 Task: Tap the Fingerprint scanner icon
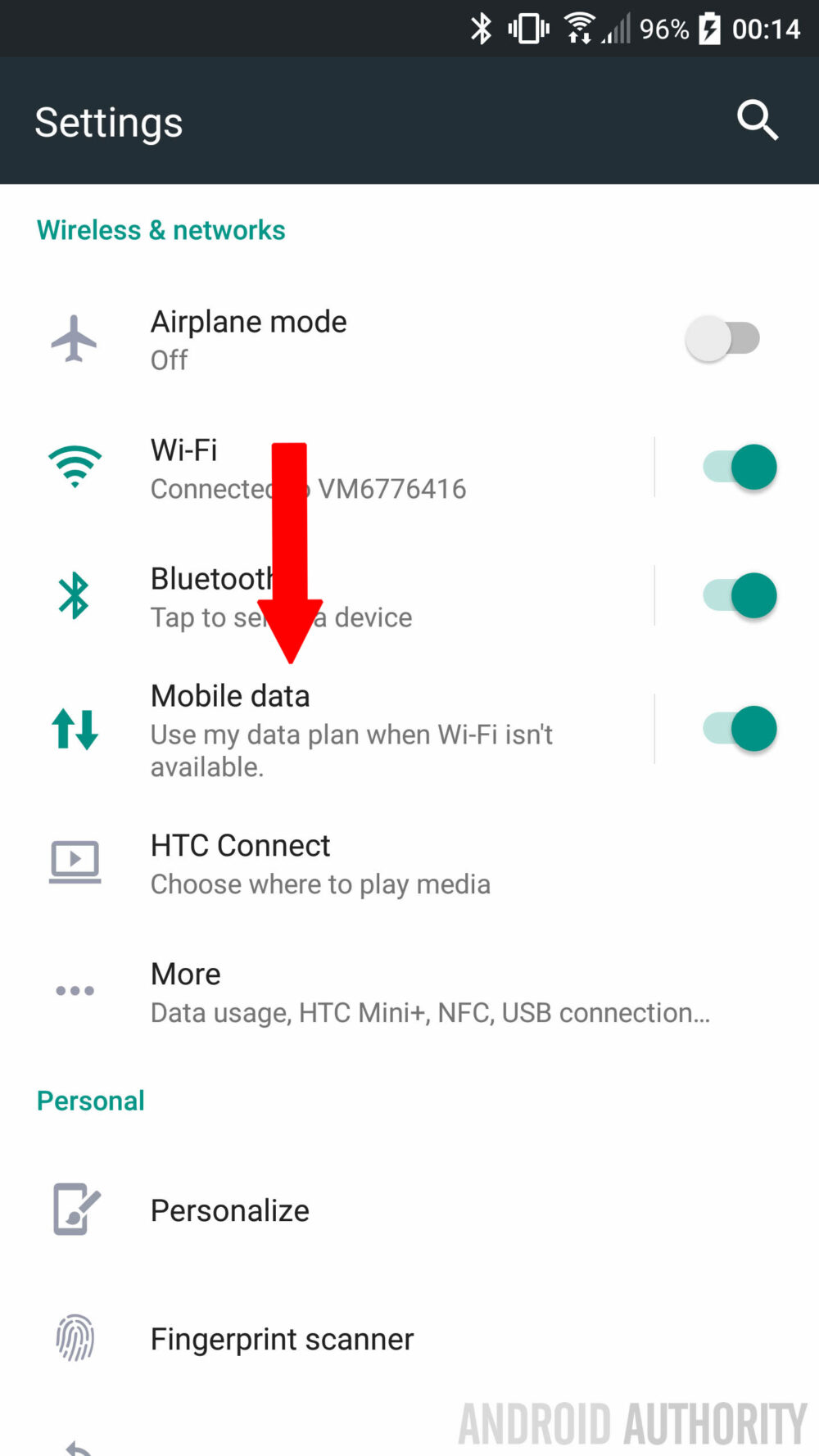[x=75, y=1339]
